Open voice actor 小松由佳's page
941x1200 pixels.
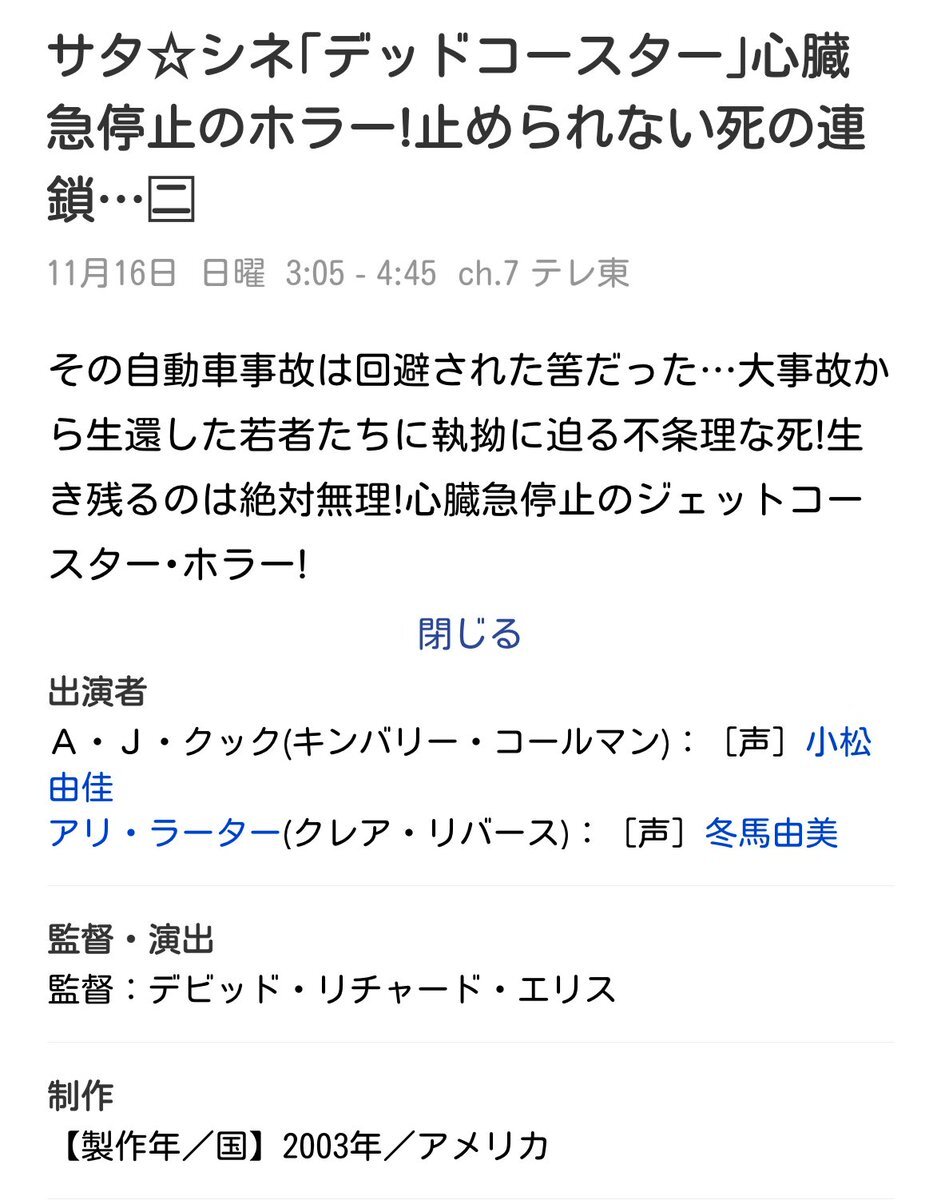point(838,742)
